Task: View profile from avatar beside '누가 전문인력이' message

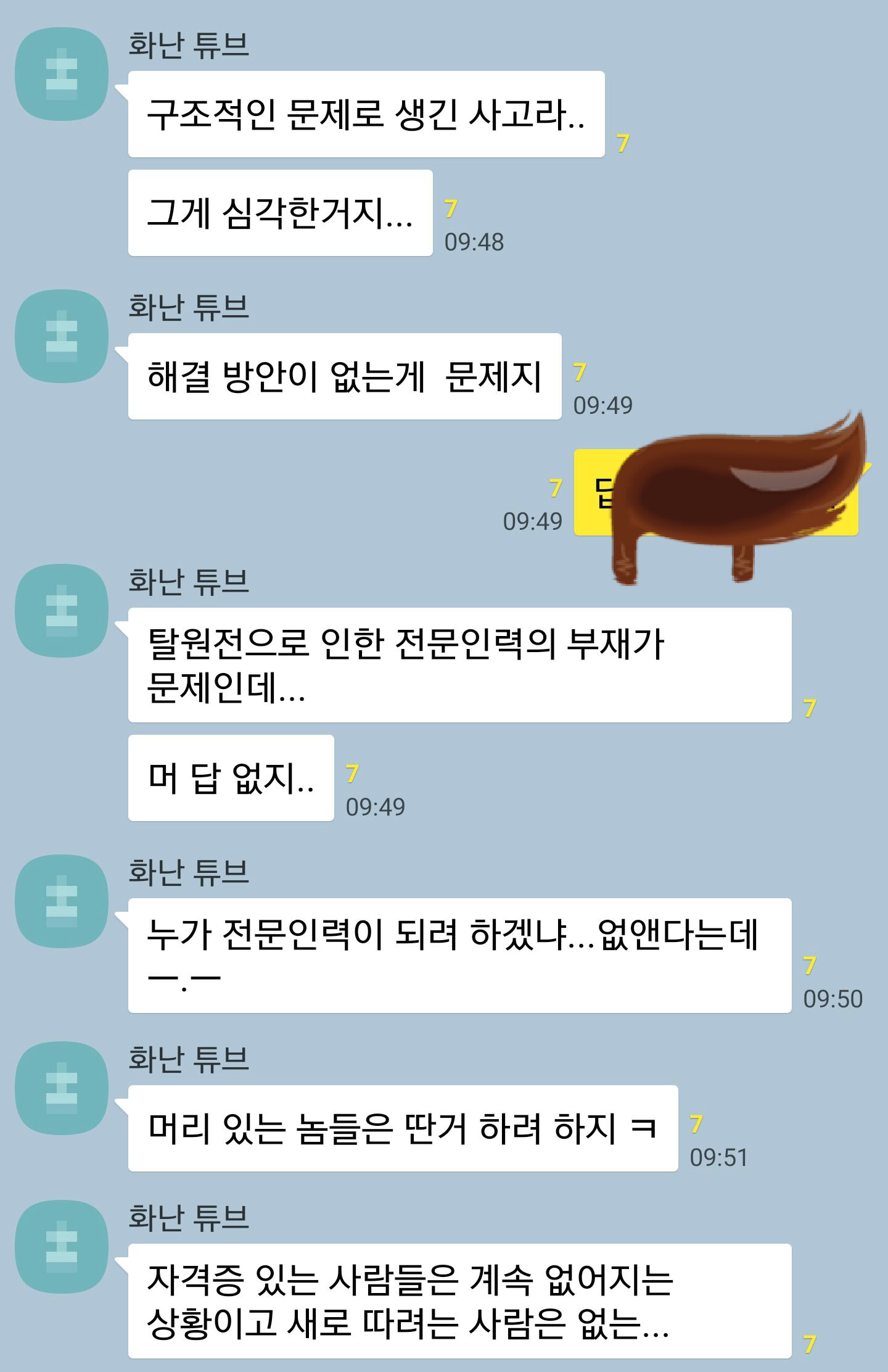Action: pyautogui.click(x=62, y=901)
